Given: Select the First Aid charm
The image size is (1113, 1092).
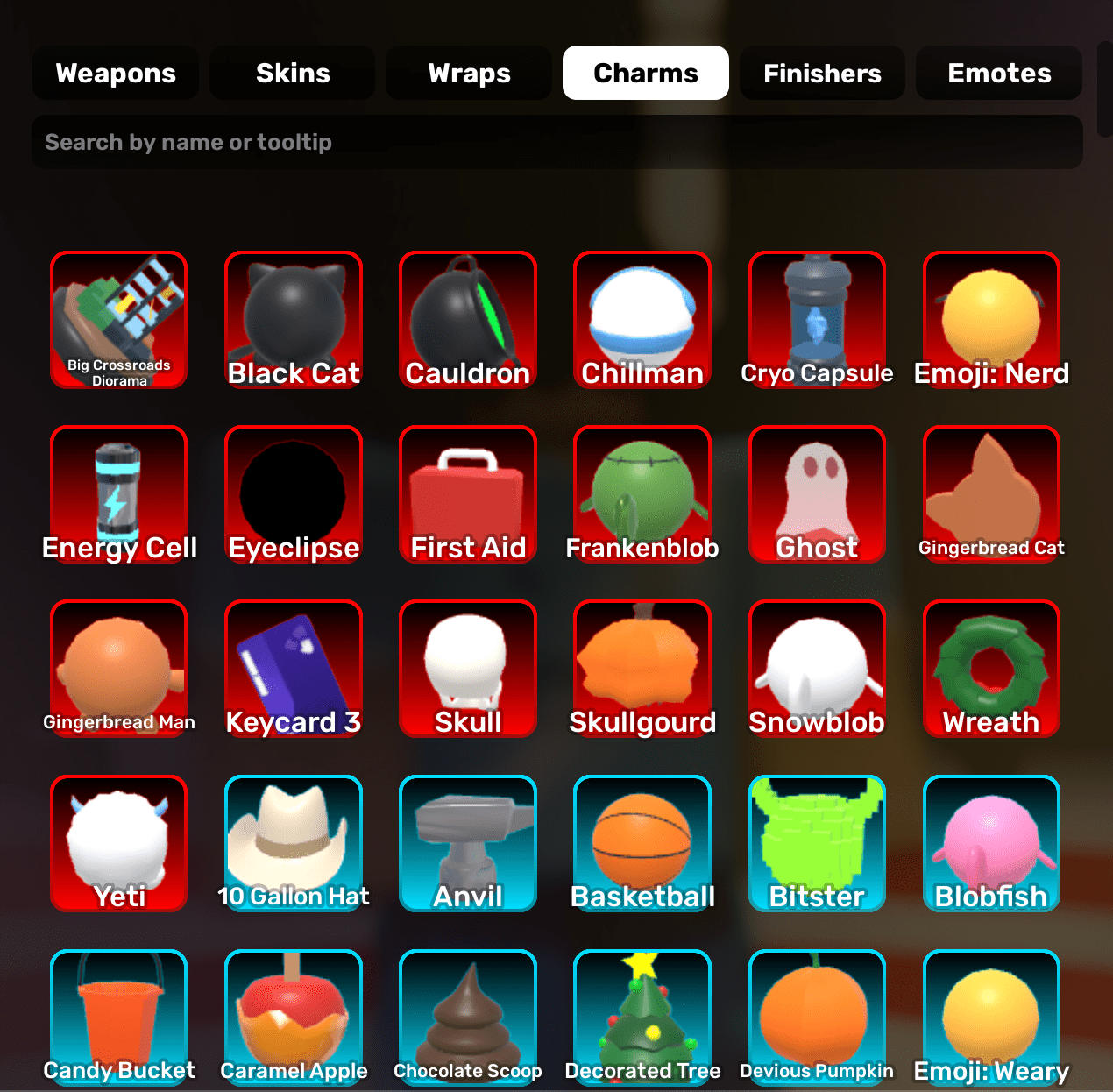Looking at the screenshot, I should [468, 494].
